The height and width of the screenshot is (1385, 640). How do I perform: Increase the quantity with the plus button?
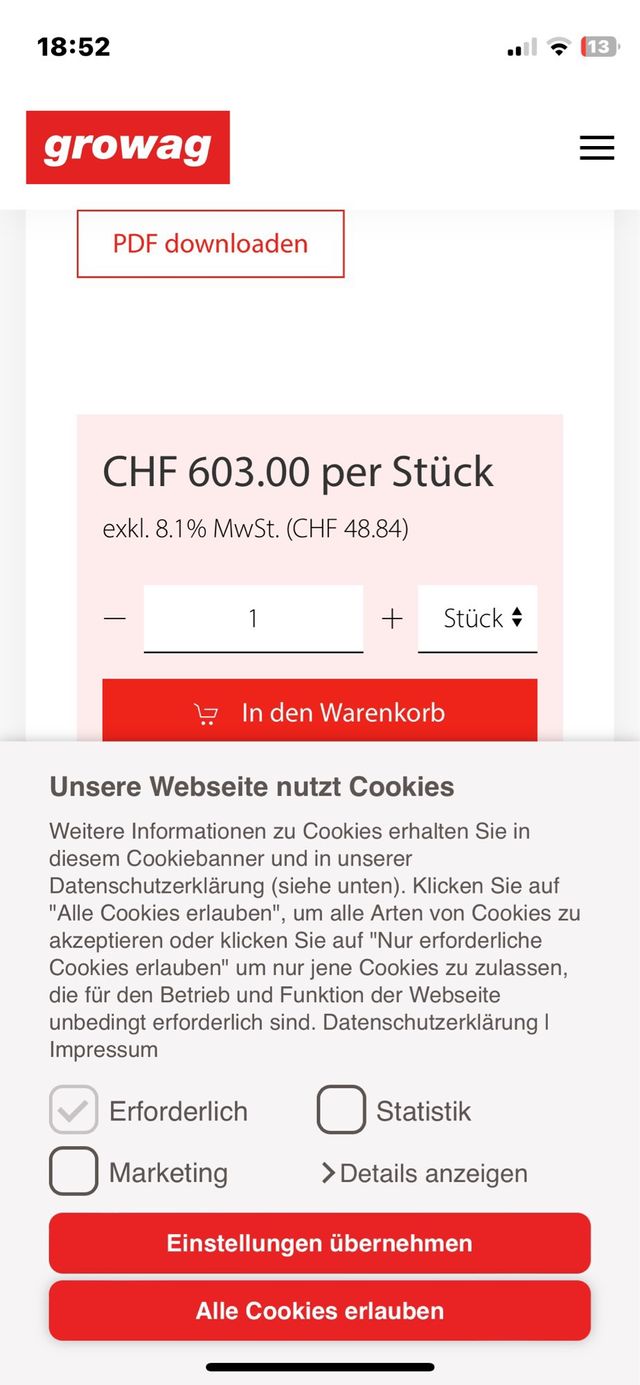click(x=392, y=619)
